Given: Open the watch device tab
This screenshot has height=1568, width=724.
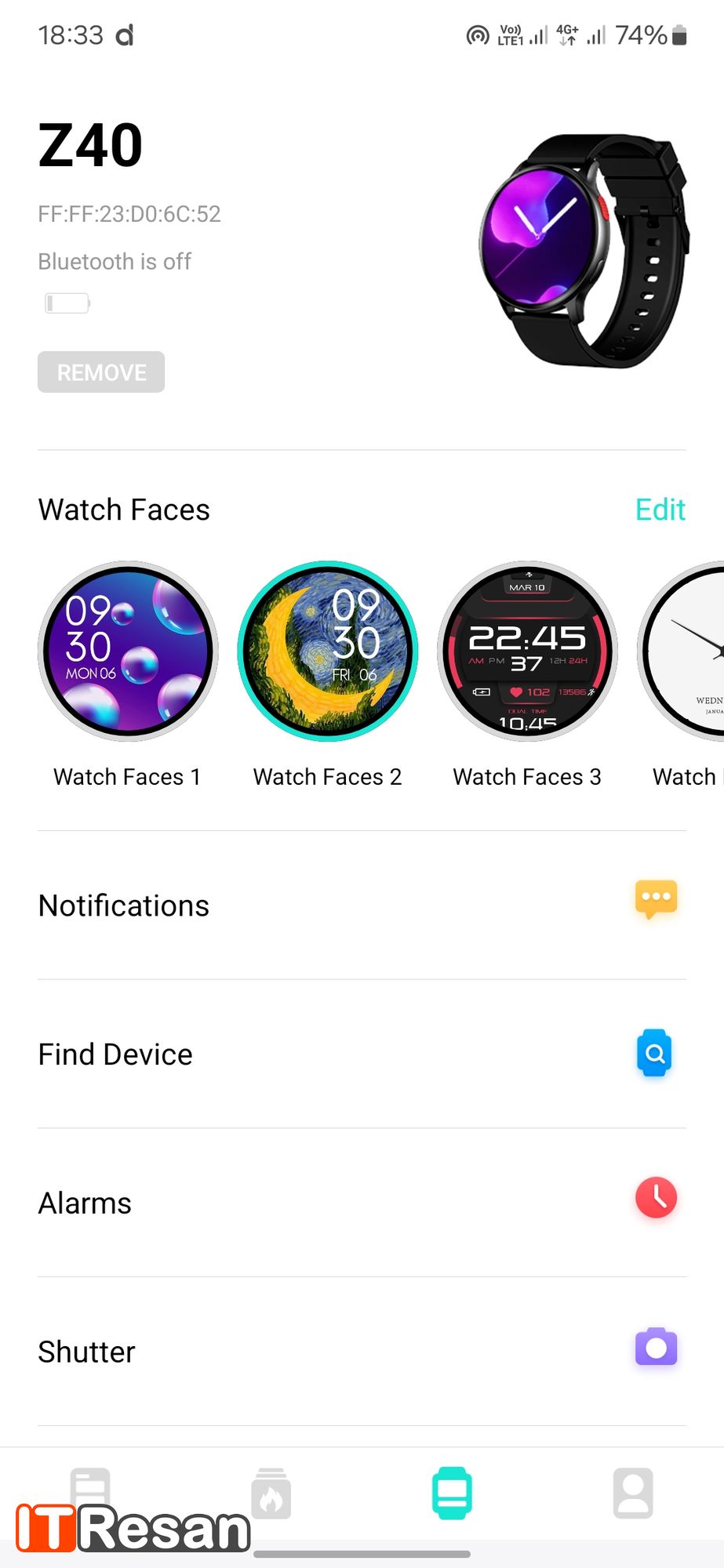Looking at the screenshot, I should (x=453, y=1493).
